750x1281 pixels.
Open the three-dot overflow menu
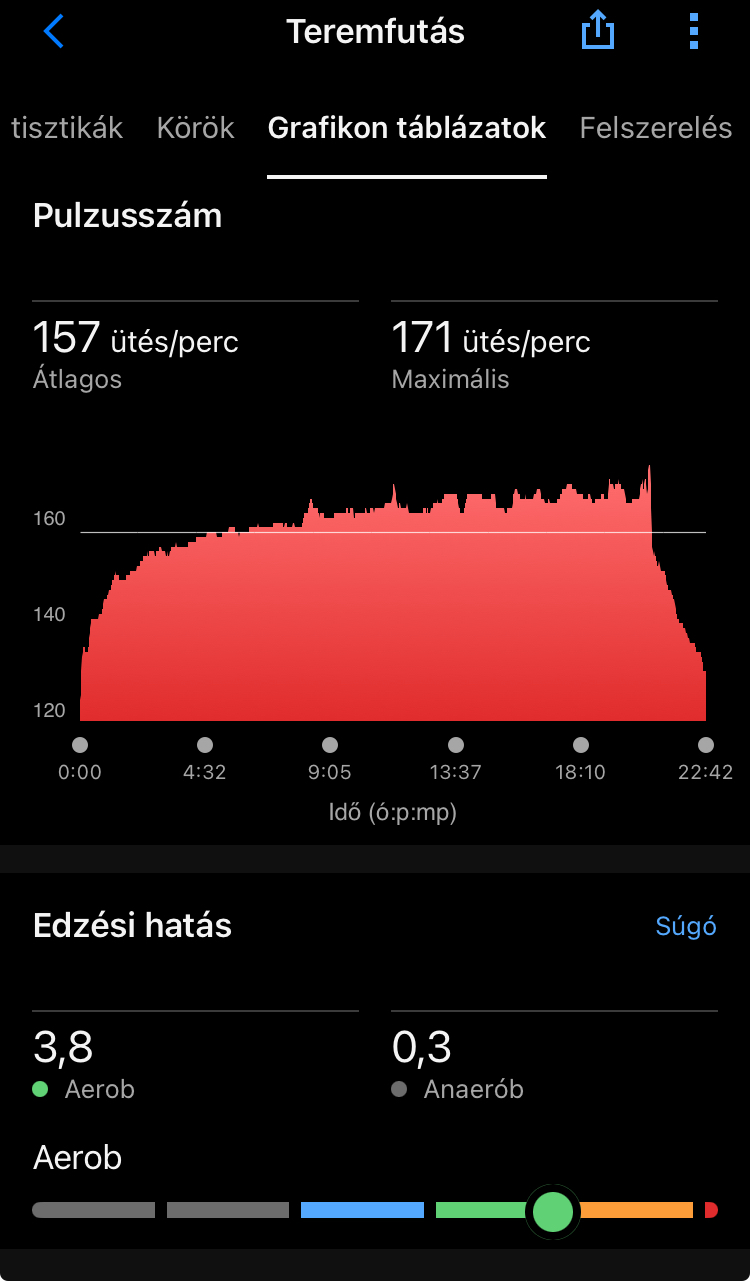click(x=694, y=32)
